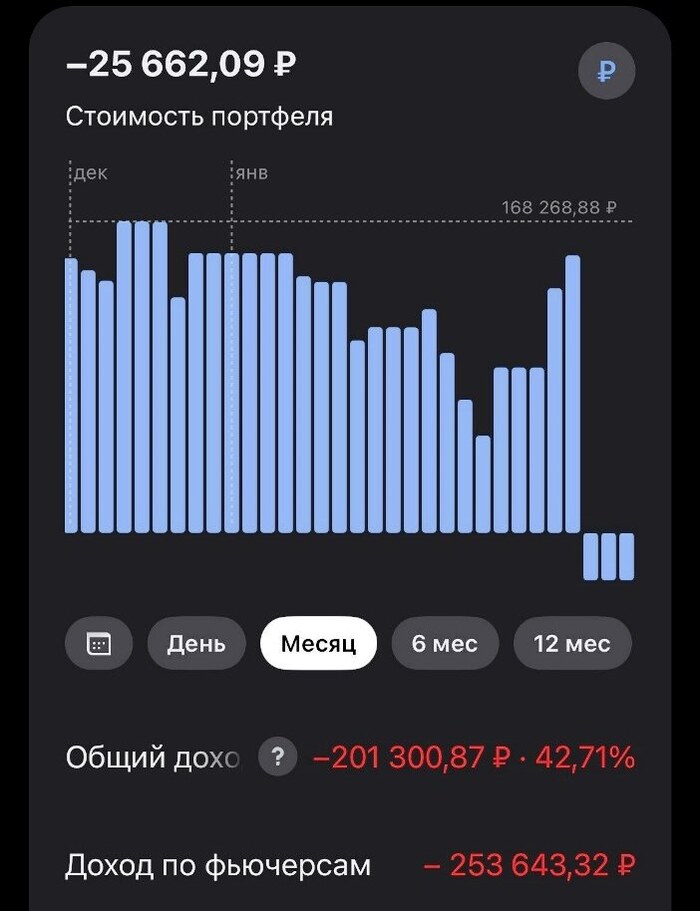Switch to the 12 мес period
The image size is (700, 911).
point(572,643)
